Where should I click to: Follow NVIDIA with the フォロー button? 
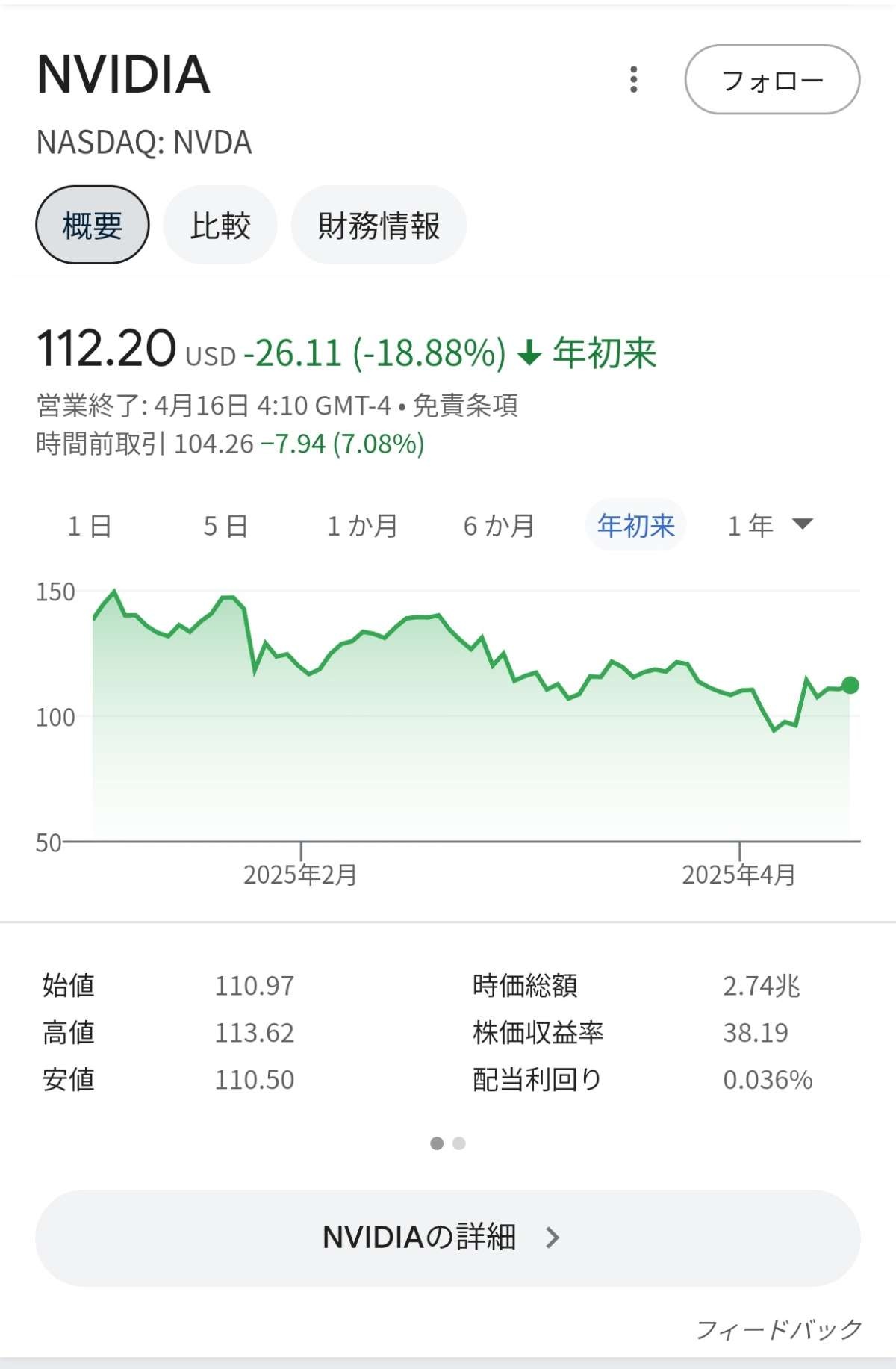(772, 79)
